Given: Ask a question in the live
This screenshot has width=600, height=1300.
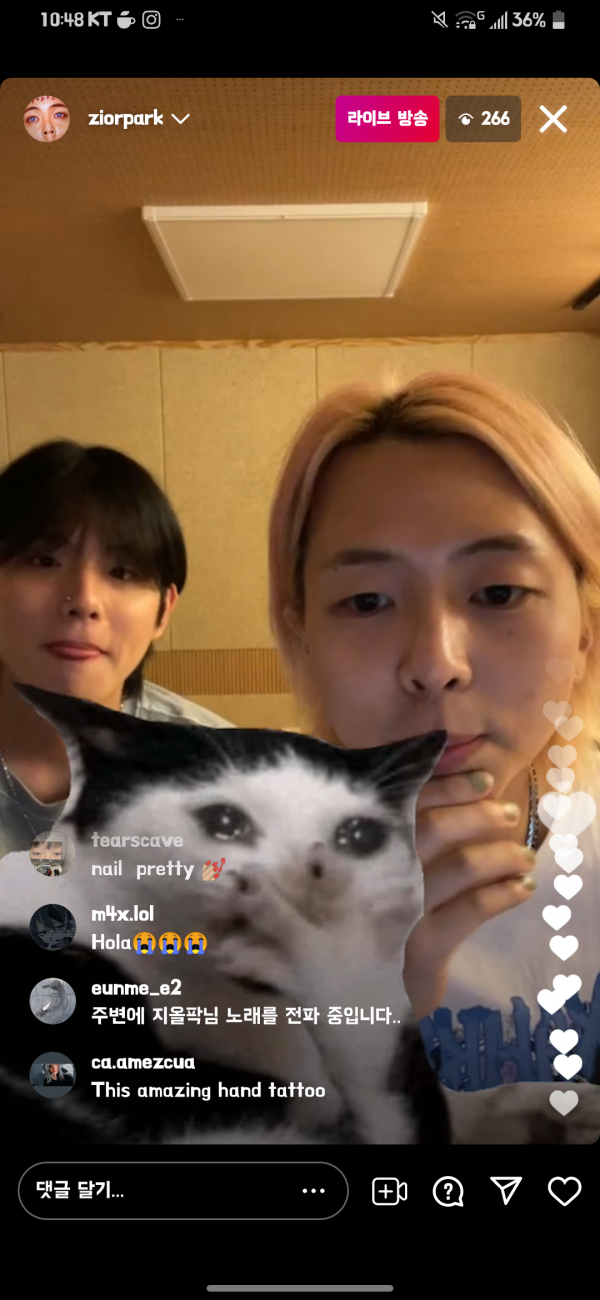Looking at the screenshot, I should point(448,1191).
